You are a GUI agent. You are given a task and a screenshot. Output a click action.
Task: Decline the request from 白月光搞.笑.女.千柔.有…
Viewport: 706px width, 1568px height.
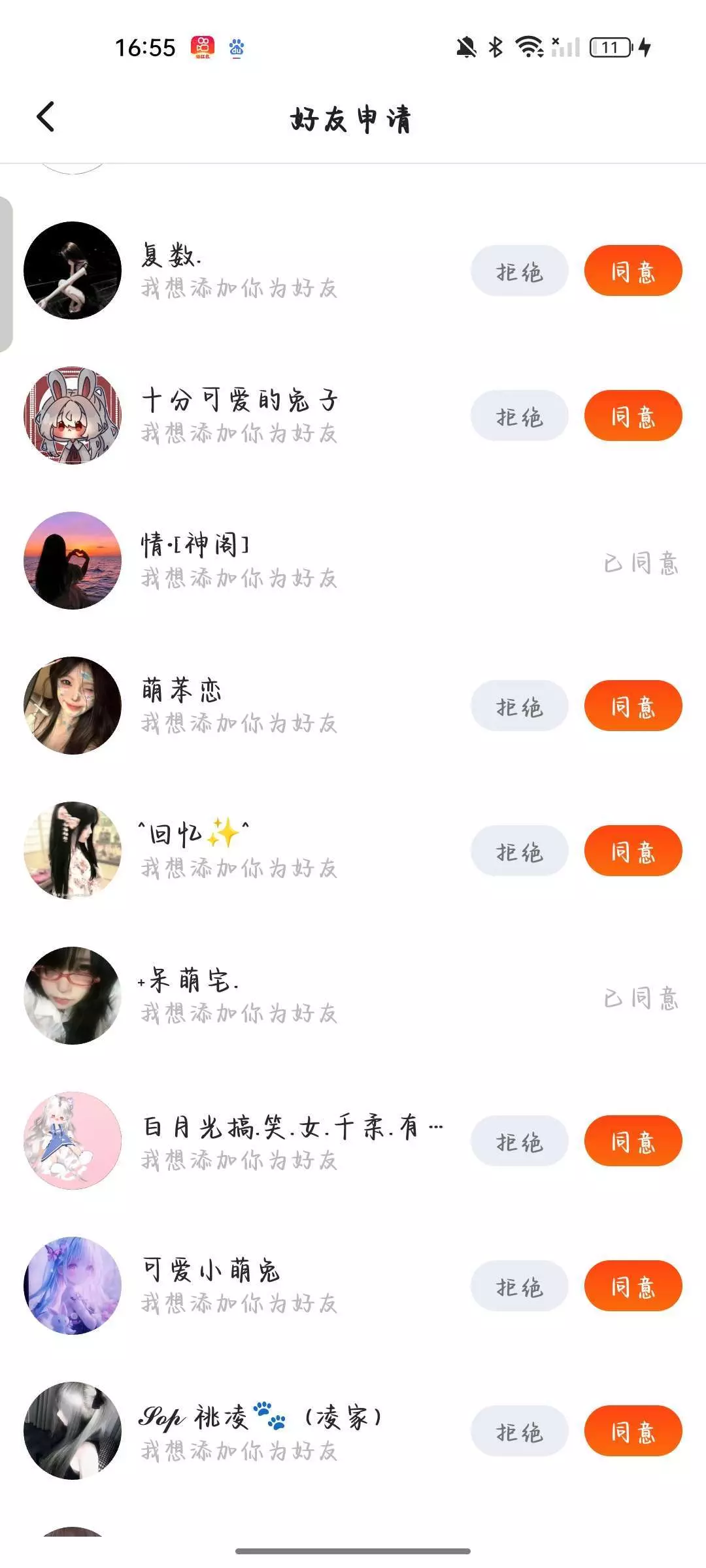(519, 1141)
